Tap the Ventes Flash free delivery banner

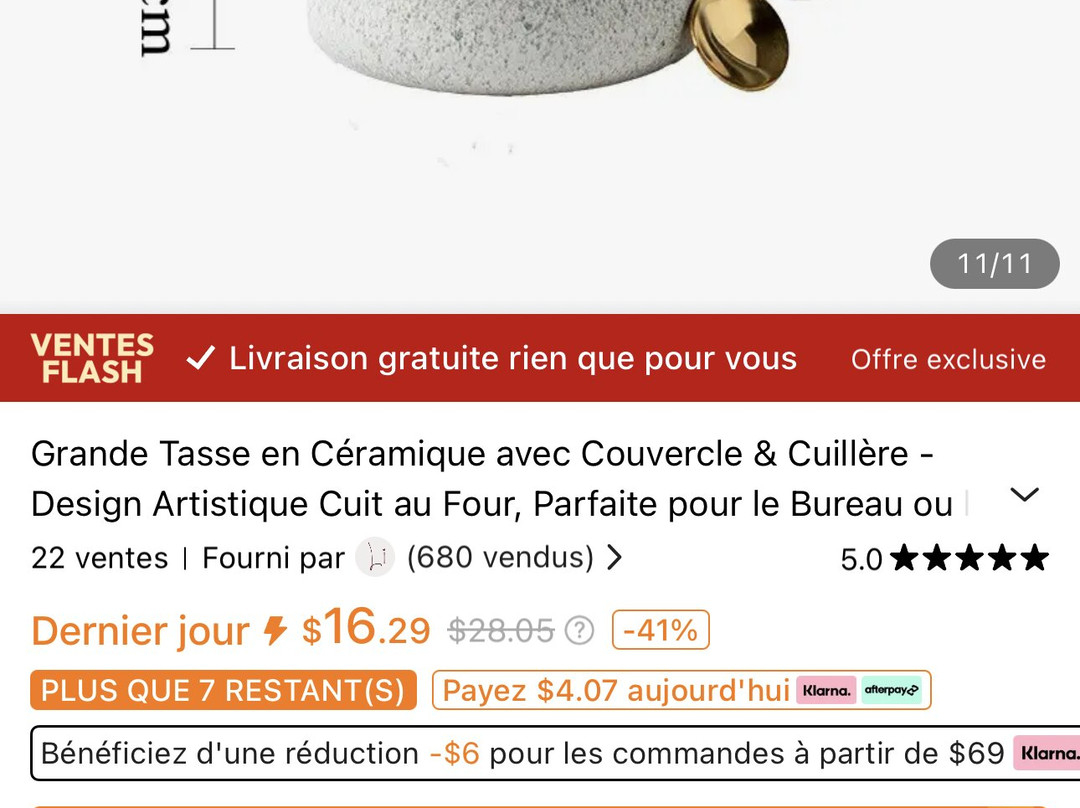pos(540,358)
